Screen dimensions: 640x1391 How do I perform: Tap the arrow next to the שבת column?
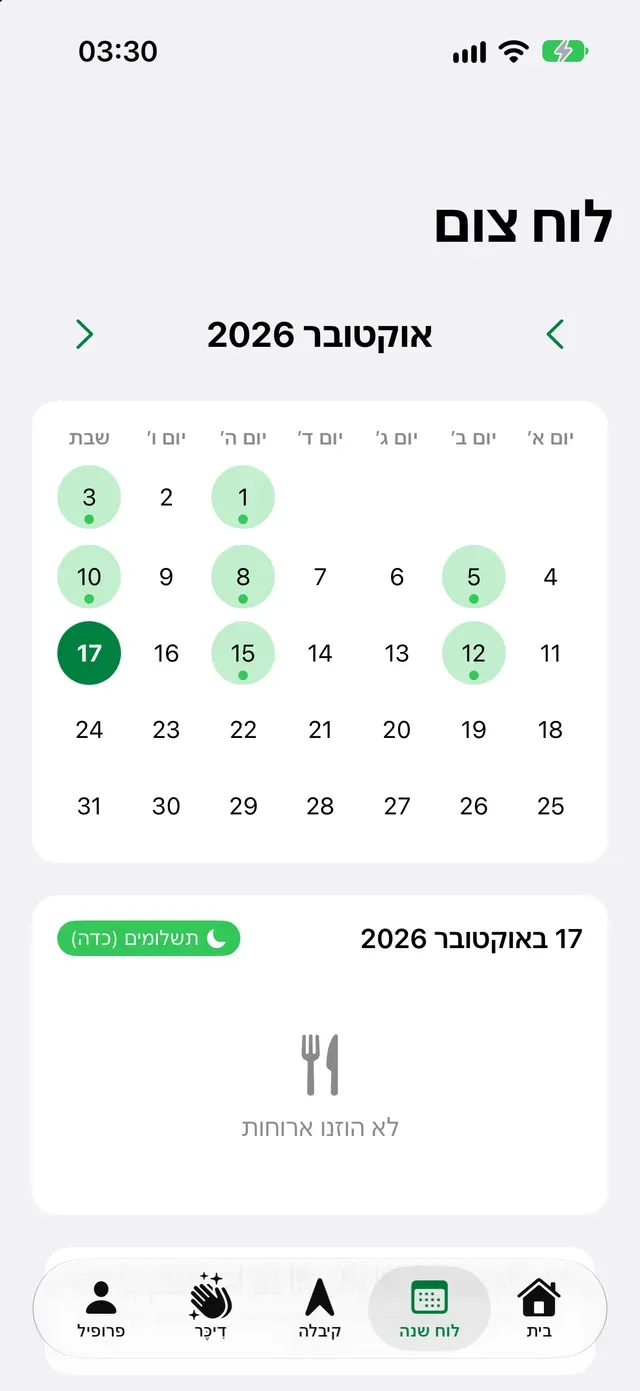click(x=85, y=334)
